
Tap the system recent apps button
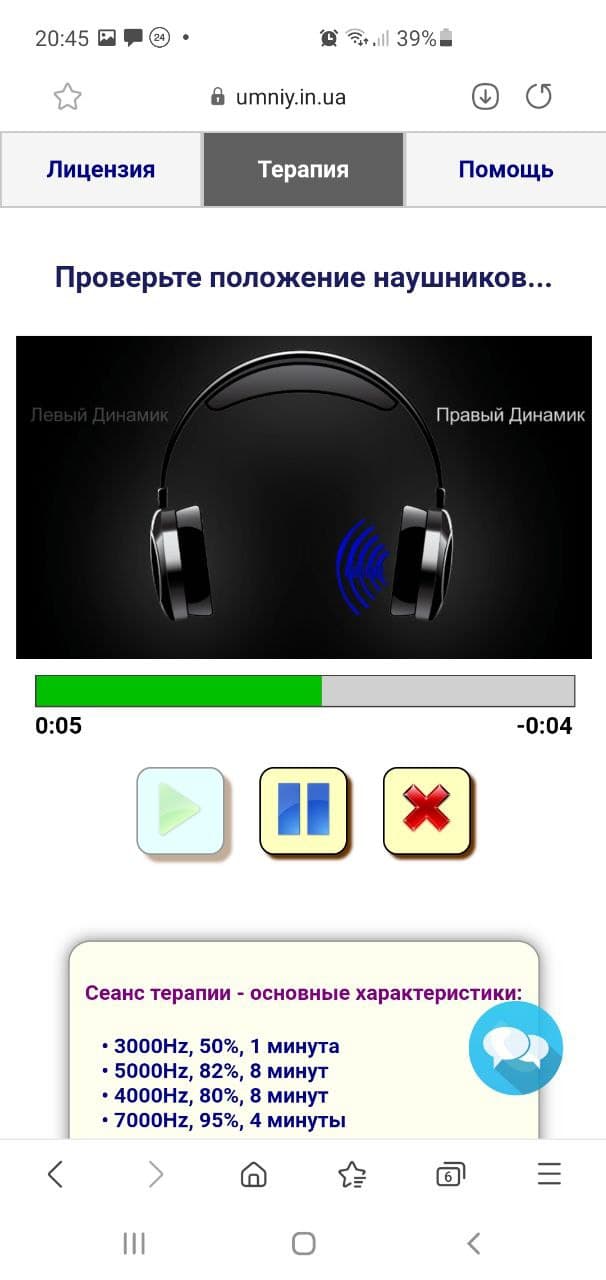[134, 1243]
